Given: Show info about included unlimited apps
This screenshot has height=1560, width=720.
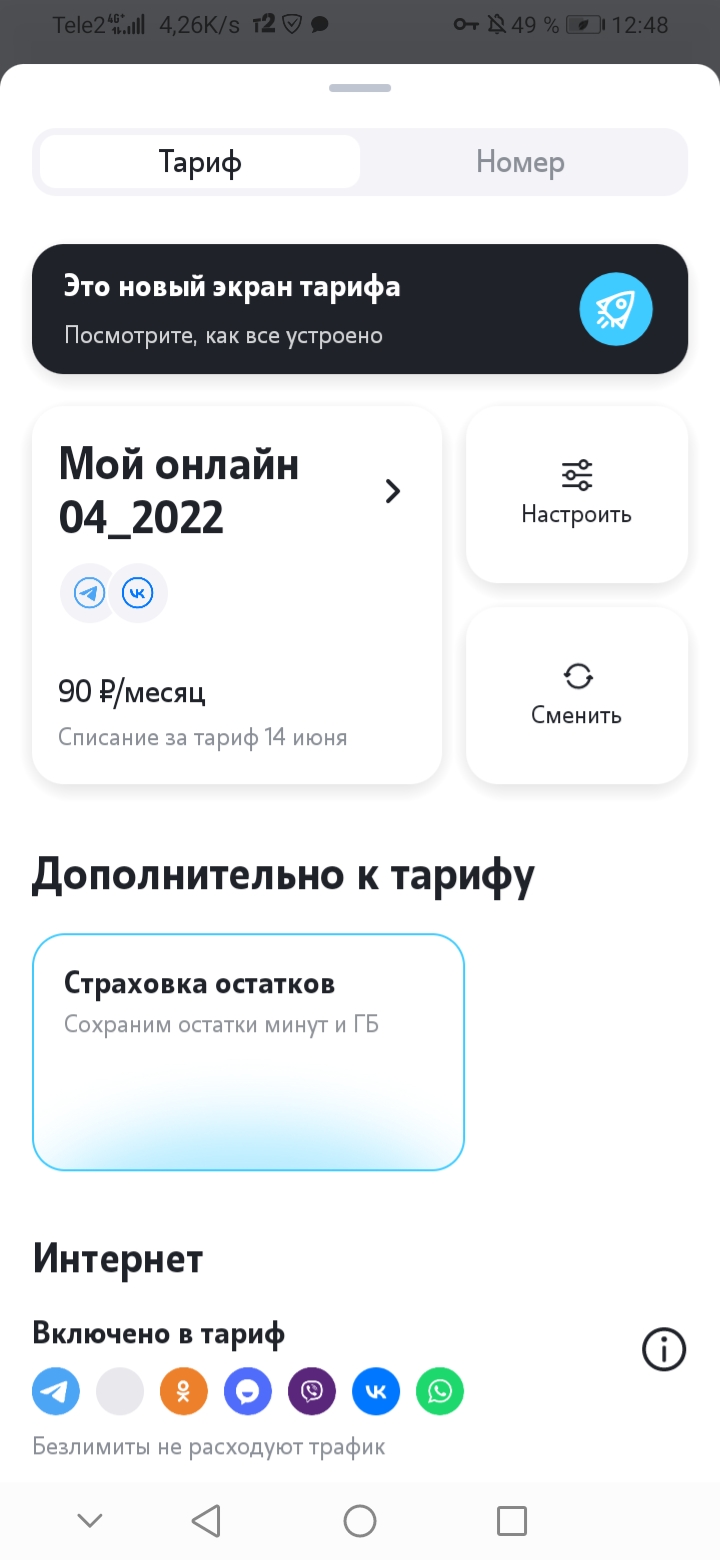Looking at the screenshot, I should [664, 1350].
